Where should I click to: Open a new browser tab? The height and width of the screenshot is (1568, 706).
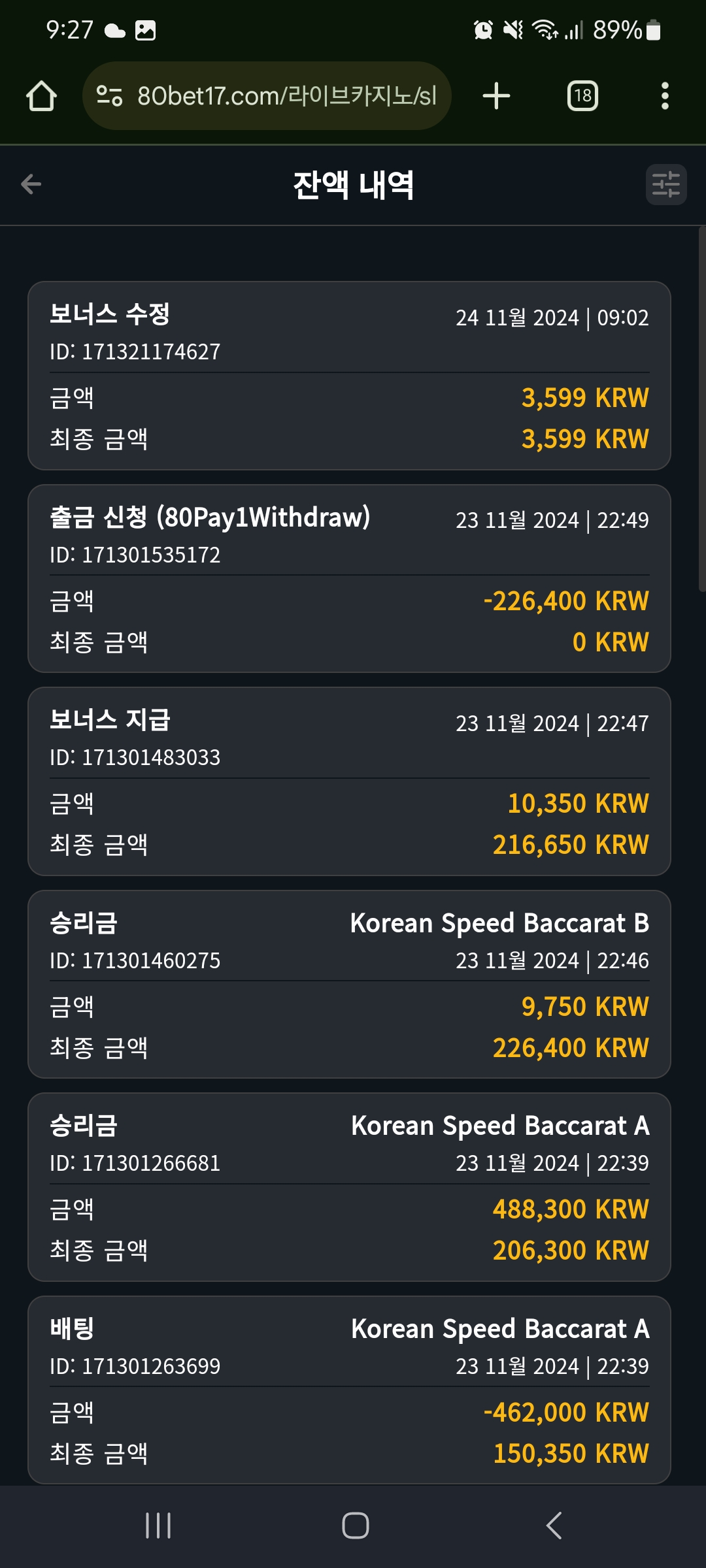(496, 96)
